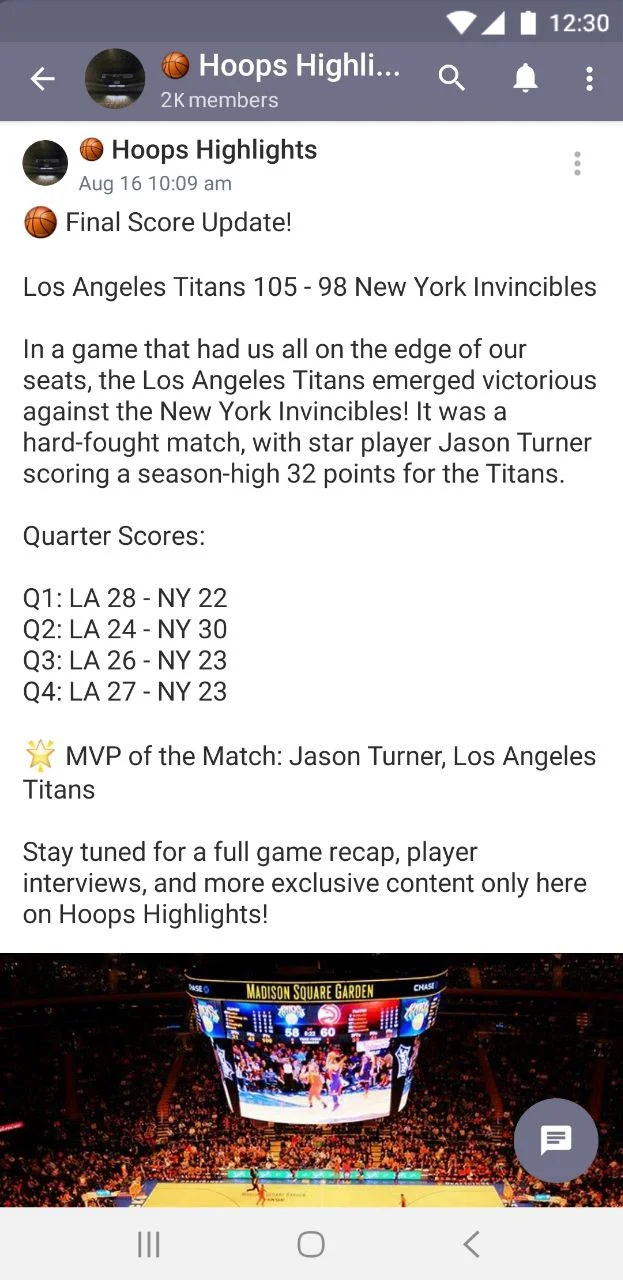This screenshot has width=623, height=1280.
Task: Tap the floating comment button
Action: click(556, 1140)
